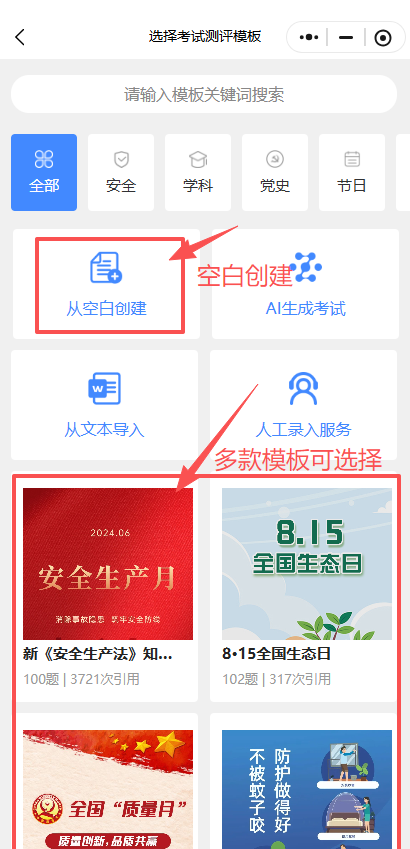Open the 新《安全生产法》 template
The image size is (410, 849).
pos(107,587)
